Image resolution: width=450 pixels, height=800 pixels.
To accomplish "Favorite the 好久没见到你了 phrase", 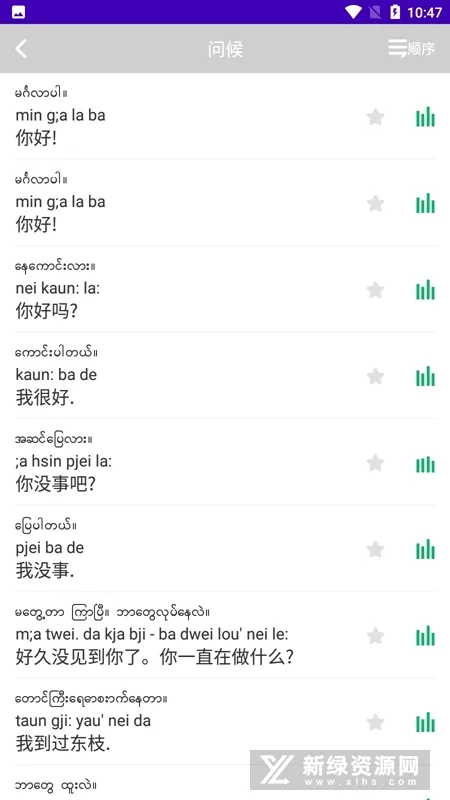I will point(376,636).
